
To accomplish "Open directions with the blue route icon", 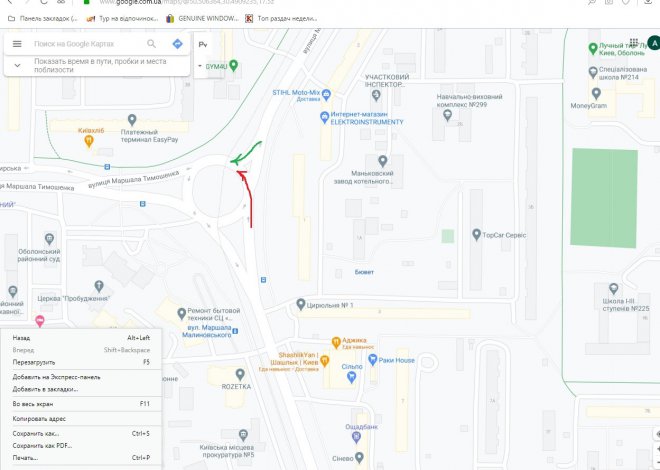I will point(177,44).
